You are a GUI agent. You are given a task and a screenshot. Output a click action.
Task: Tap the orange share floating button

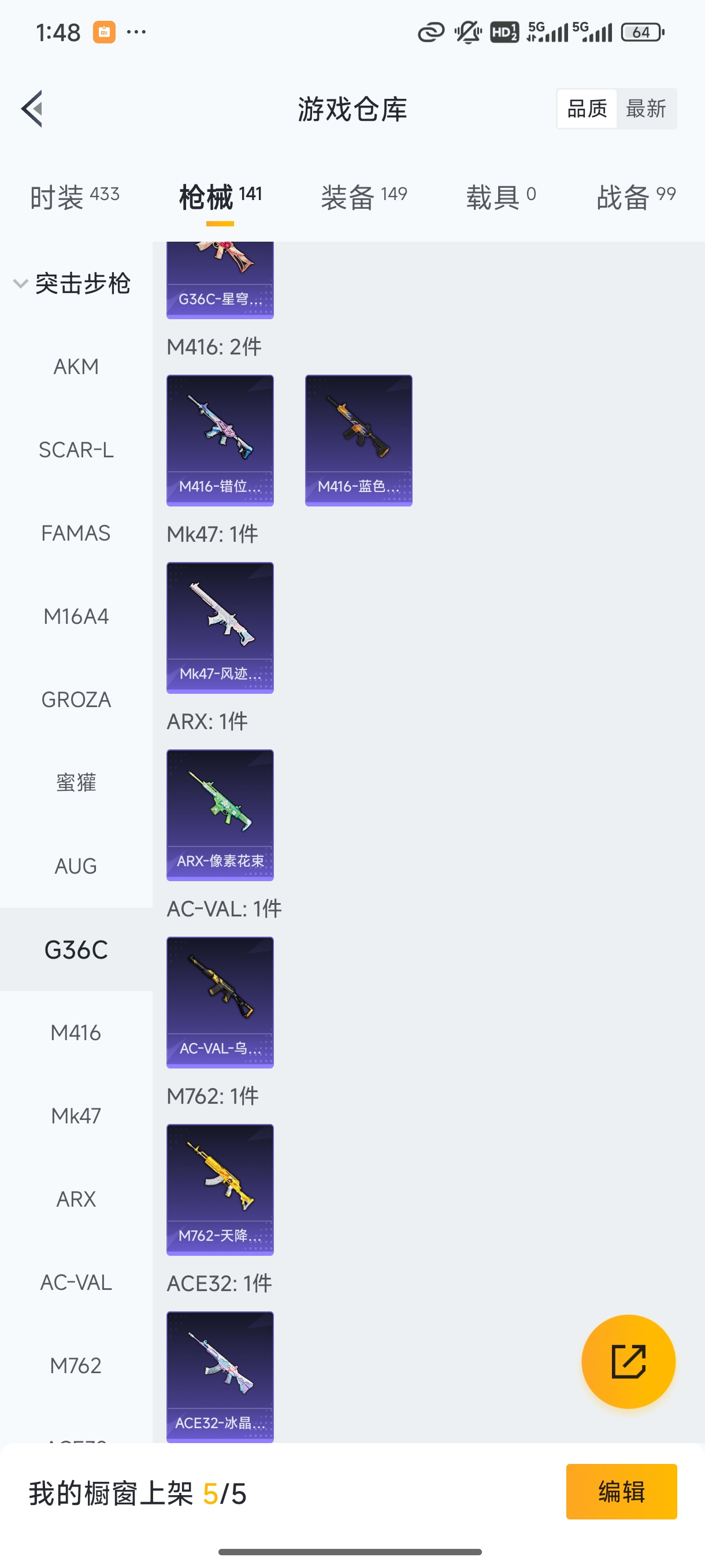click(628, 1361)
